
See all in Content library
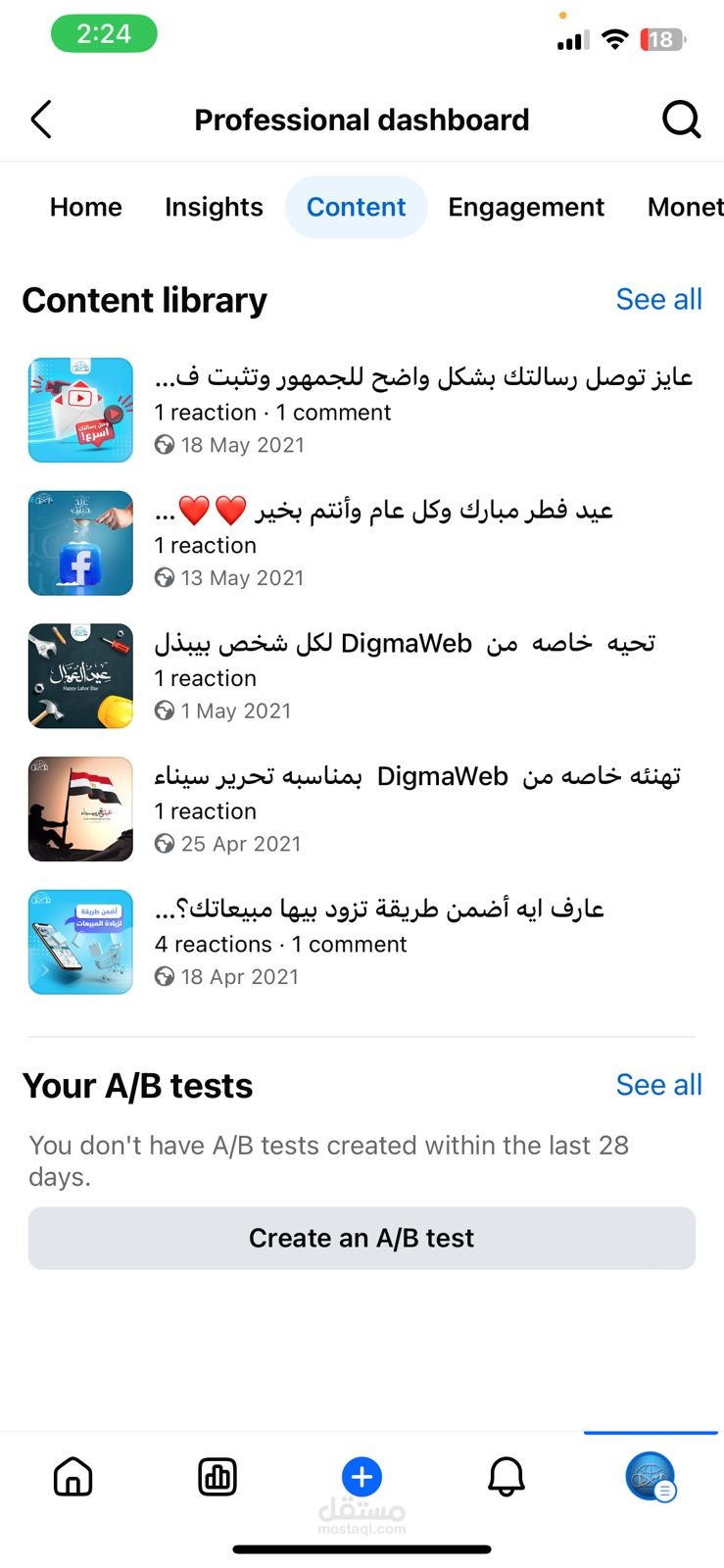click(658, 299)
